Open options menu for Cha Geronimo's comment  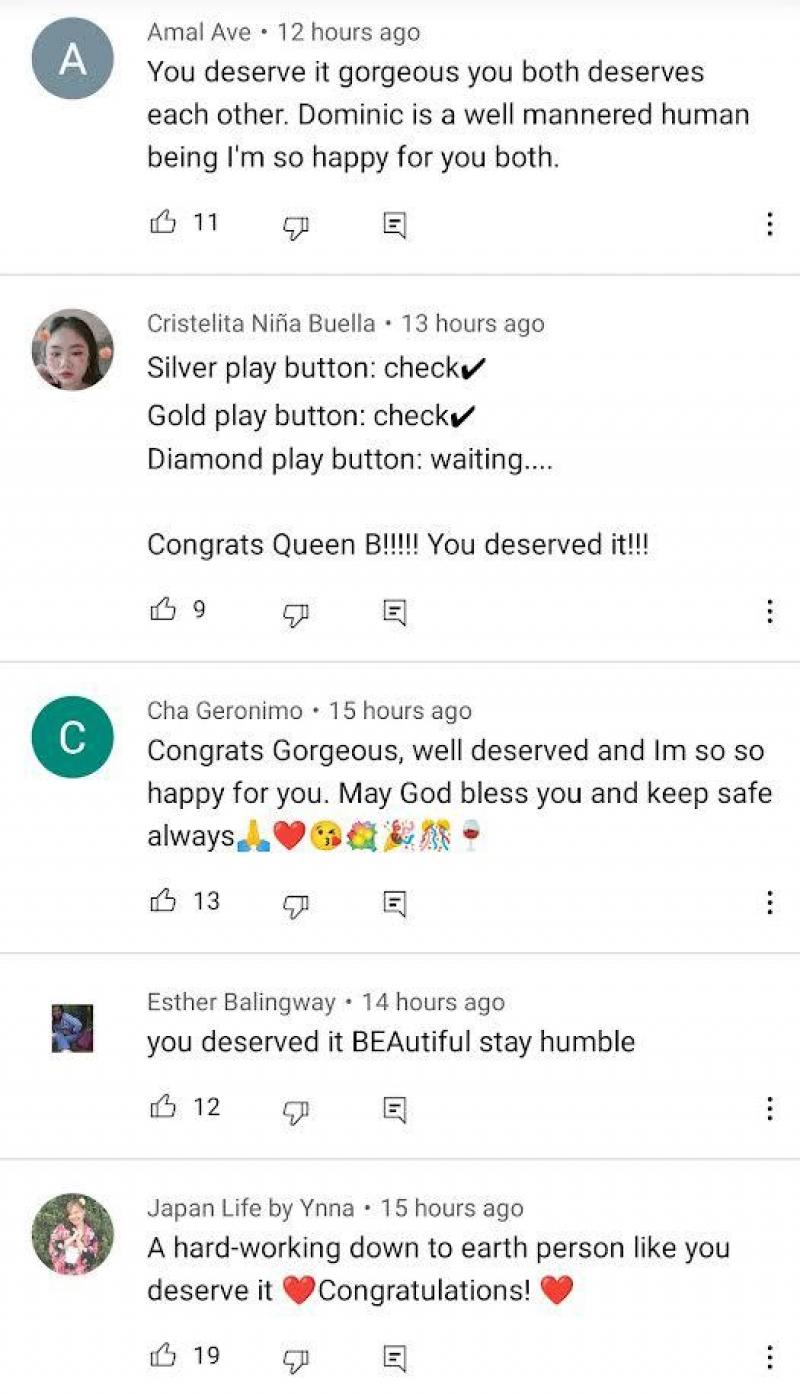(x=769, y=902)
